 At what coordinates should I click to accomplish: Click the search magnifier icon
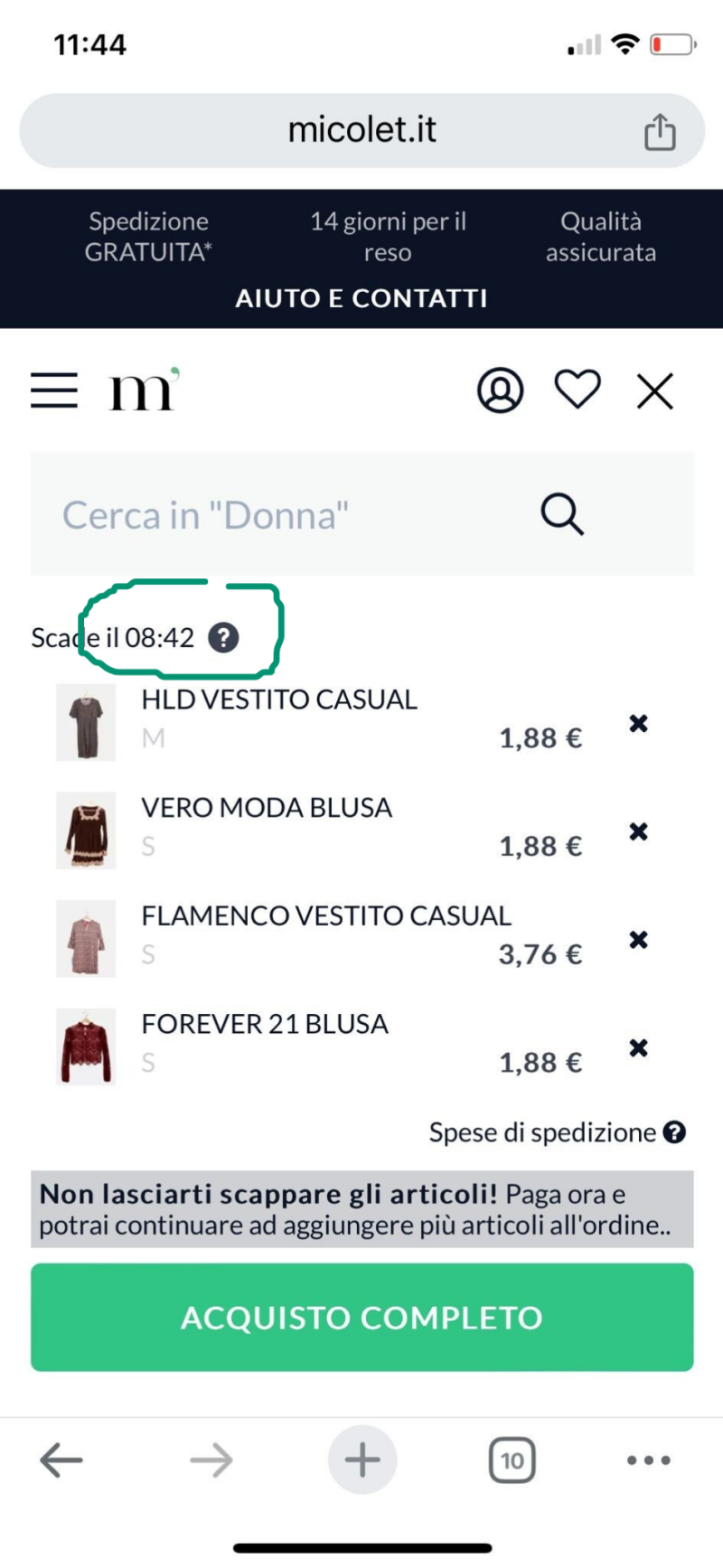(x=561, y=515)
